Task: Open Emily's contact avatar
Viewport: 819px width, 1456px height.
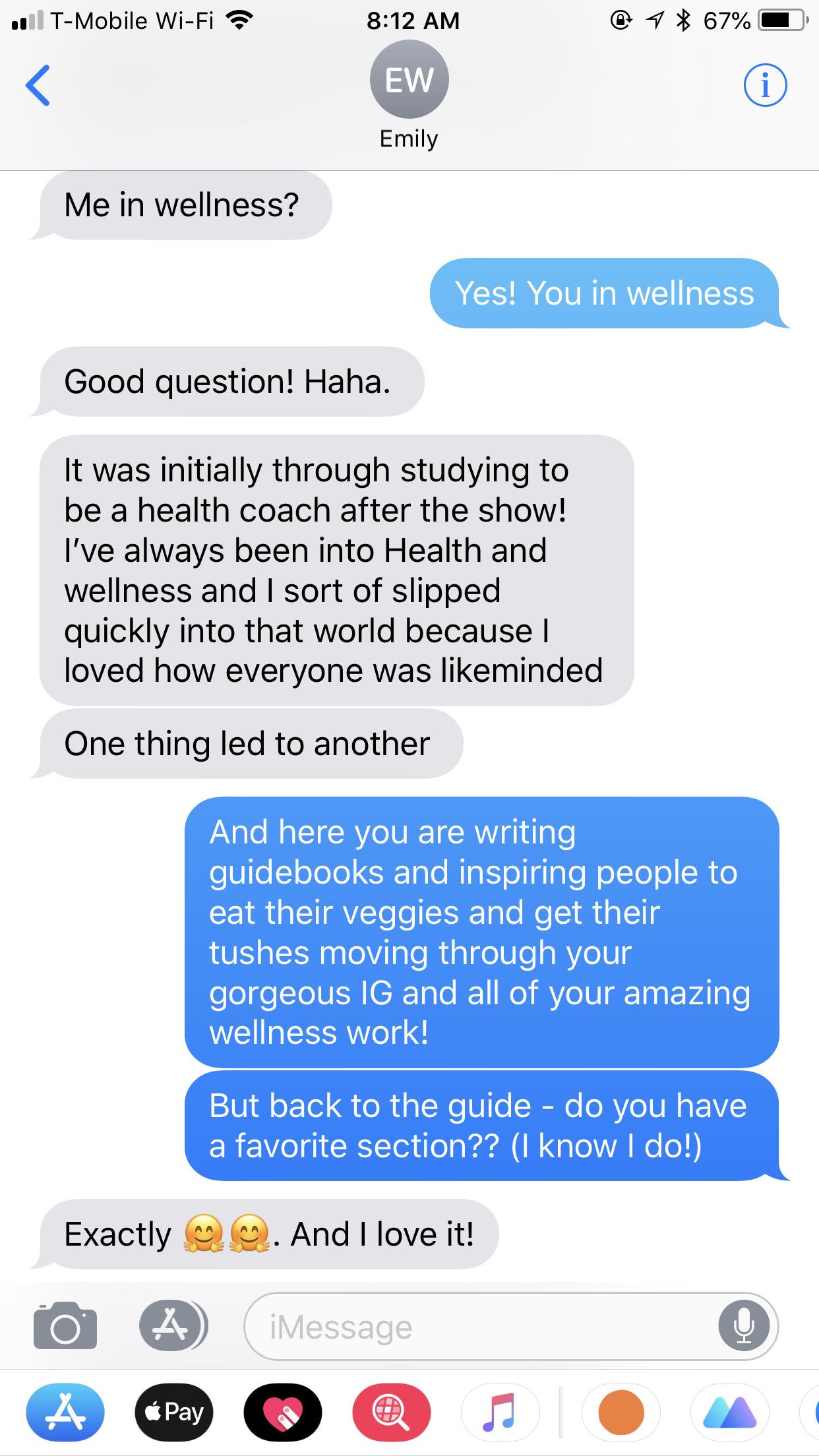Action: 409,80
